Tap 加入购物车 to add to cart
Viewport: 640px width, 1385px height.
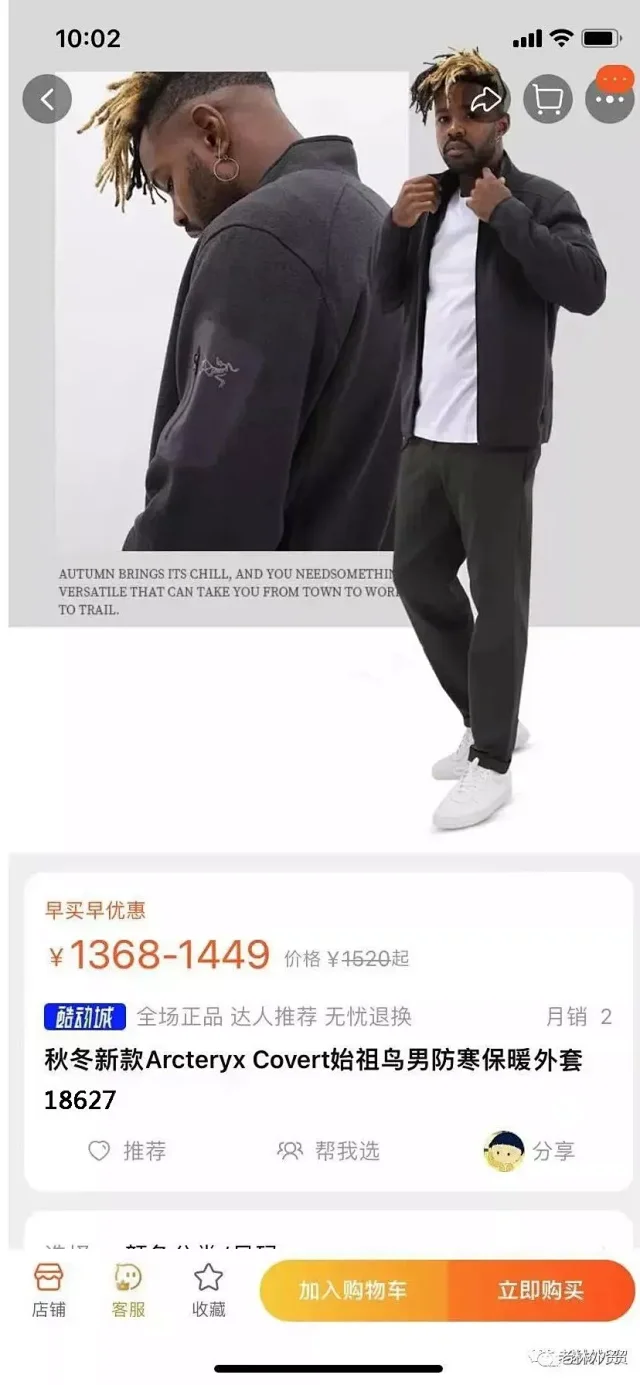click(x=353, y=1290)
